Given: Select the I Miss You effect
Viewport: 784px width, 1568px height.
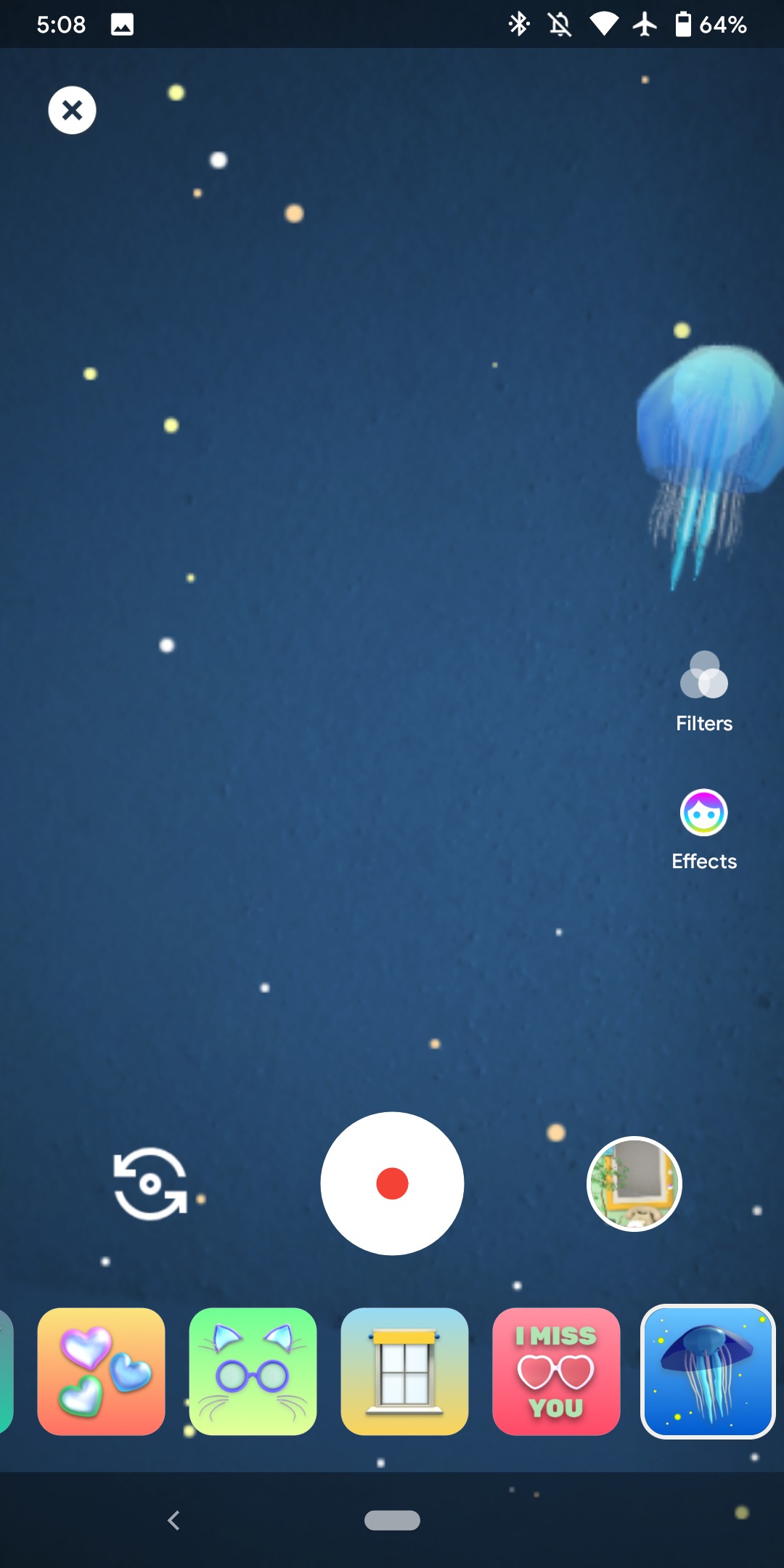Looking at the screenshot, I should click(x=556, y=1371).
